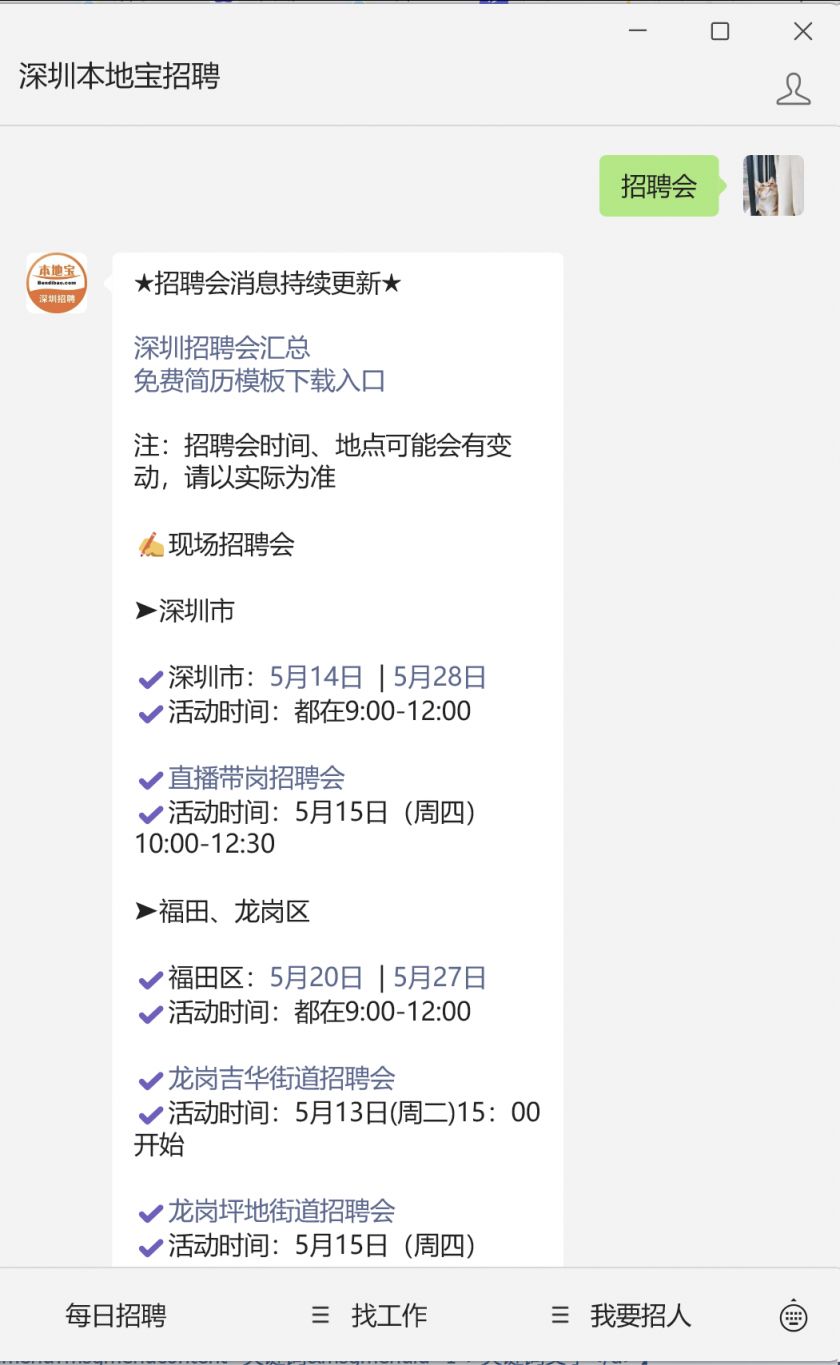Viewport: 840px width, 1365px height.
Task: Open my own avatar beside 招聘会 message
Action: click(773, 186)
